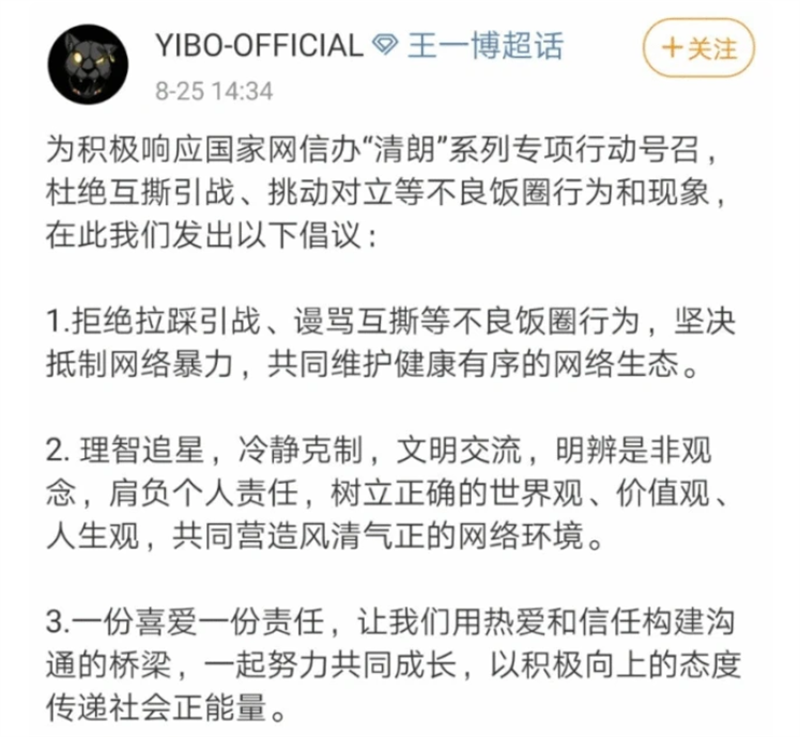
Task: Open the YIBO-OFFICIAL profile avatar
Action: point(88,64)
